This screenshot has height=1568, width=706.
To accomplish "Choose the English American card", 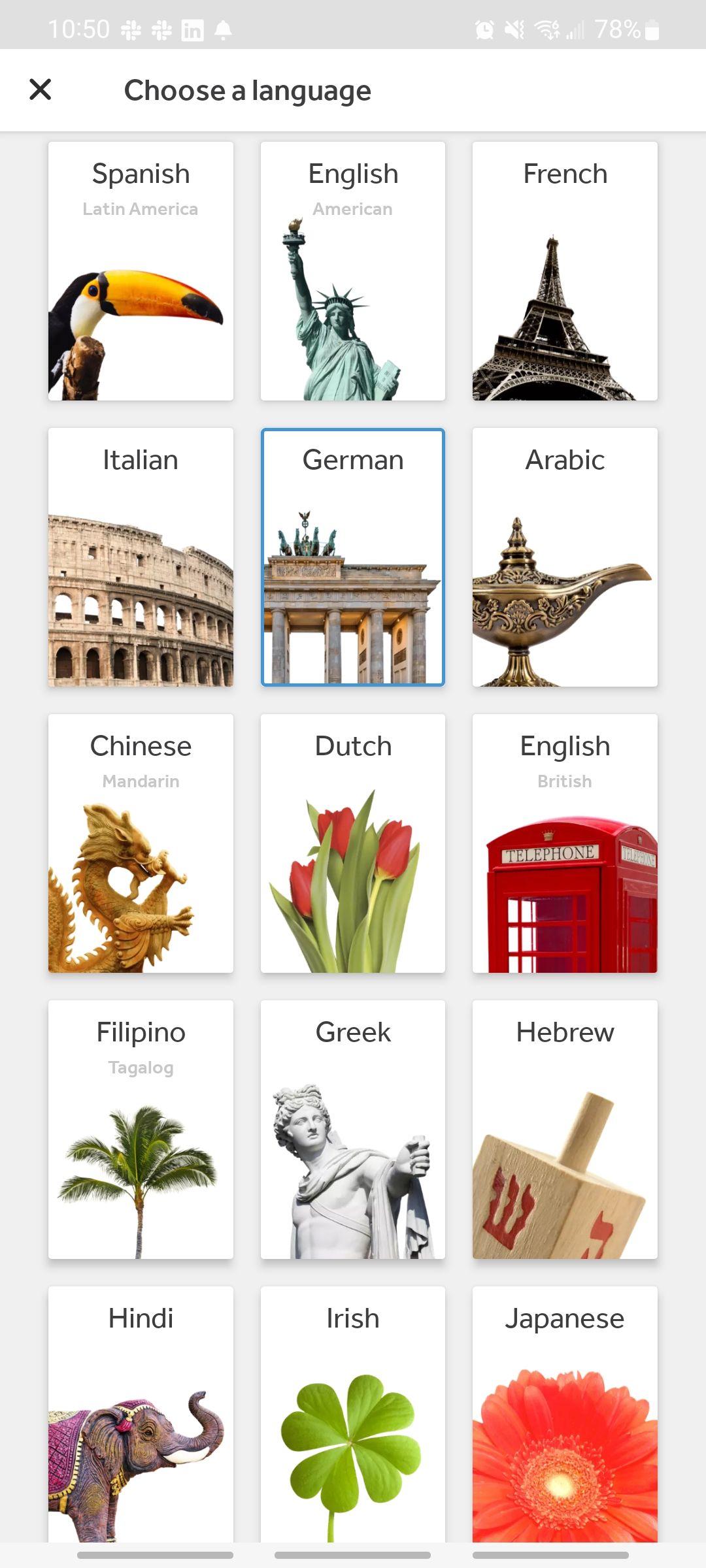I will tap(353, 271).
